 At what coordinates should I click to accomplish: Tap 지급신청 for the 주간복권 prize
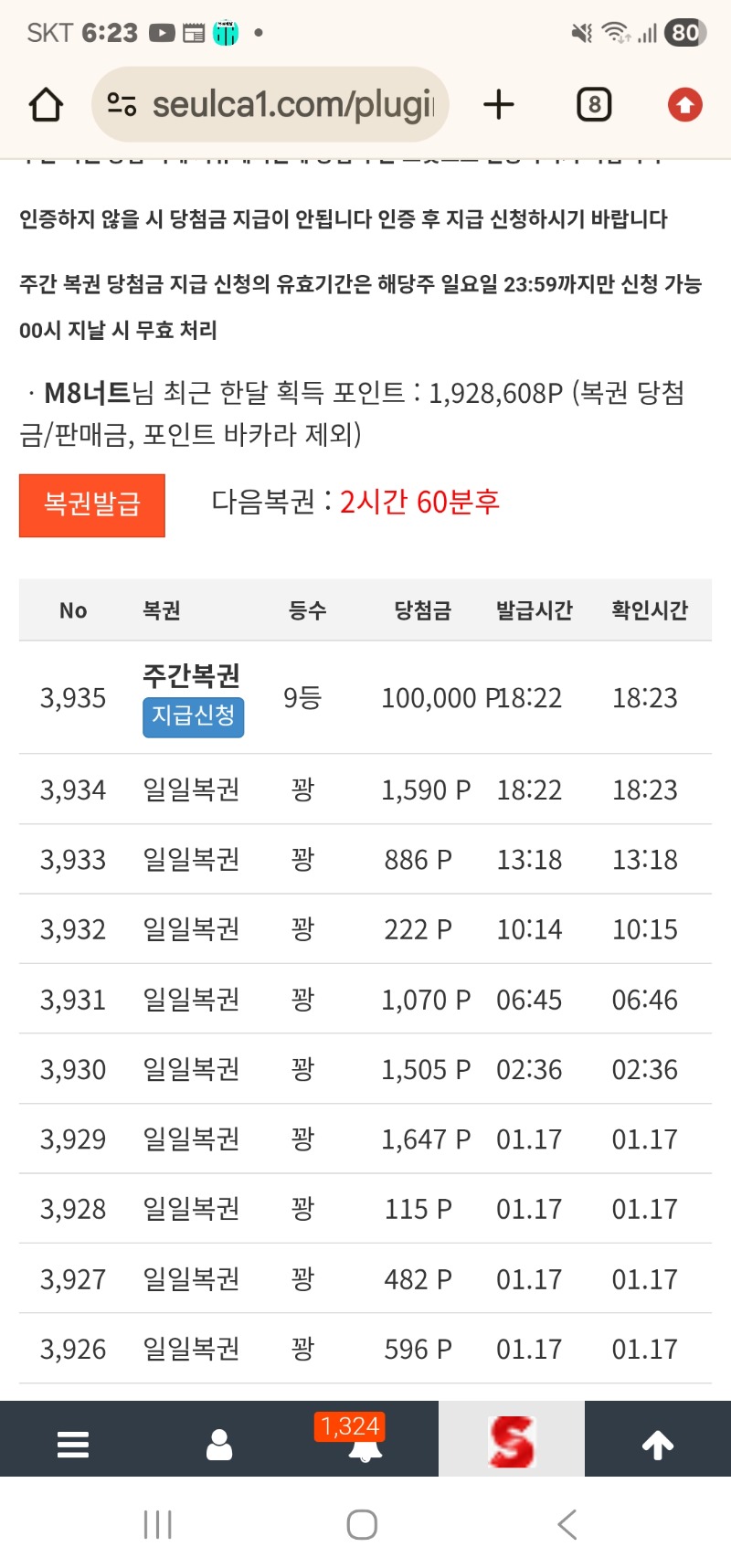point(193,716)
